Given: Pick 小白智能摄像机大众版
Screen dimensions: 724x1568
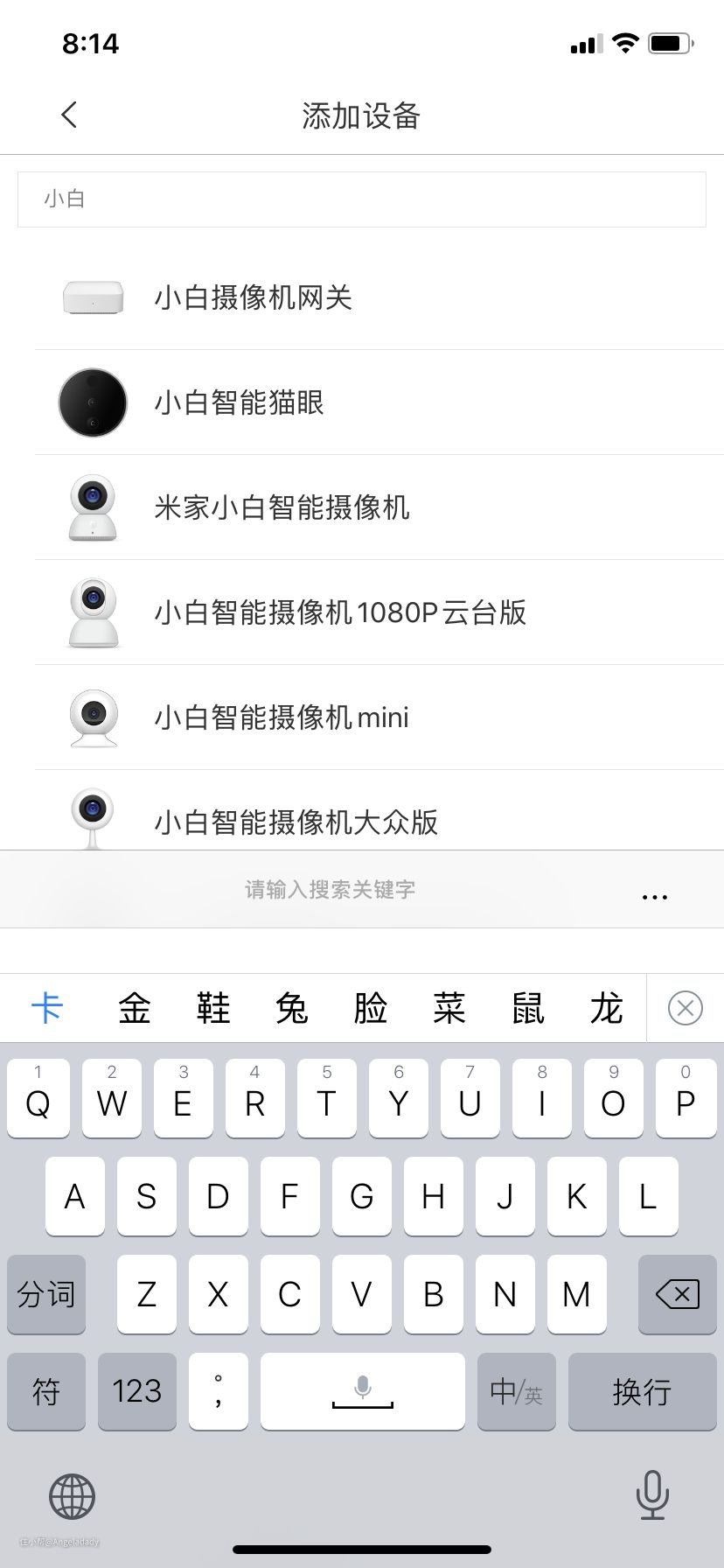Looking at the screenshot, I should 296,821.
